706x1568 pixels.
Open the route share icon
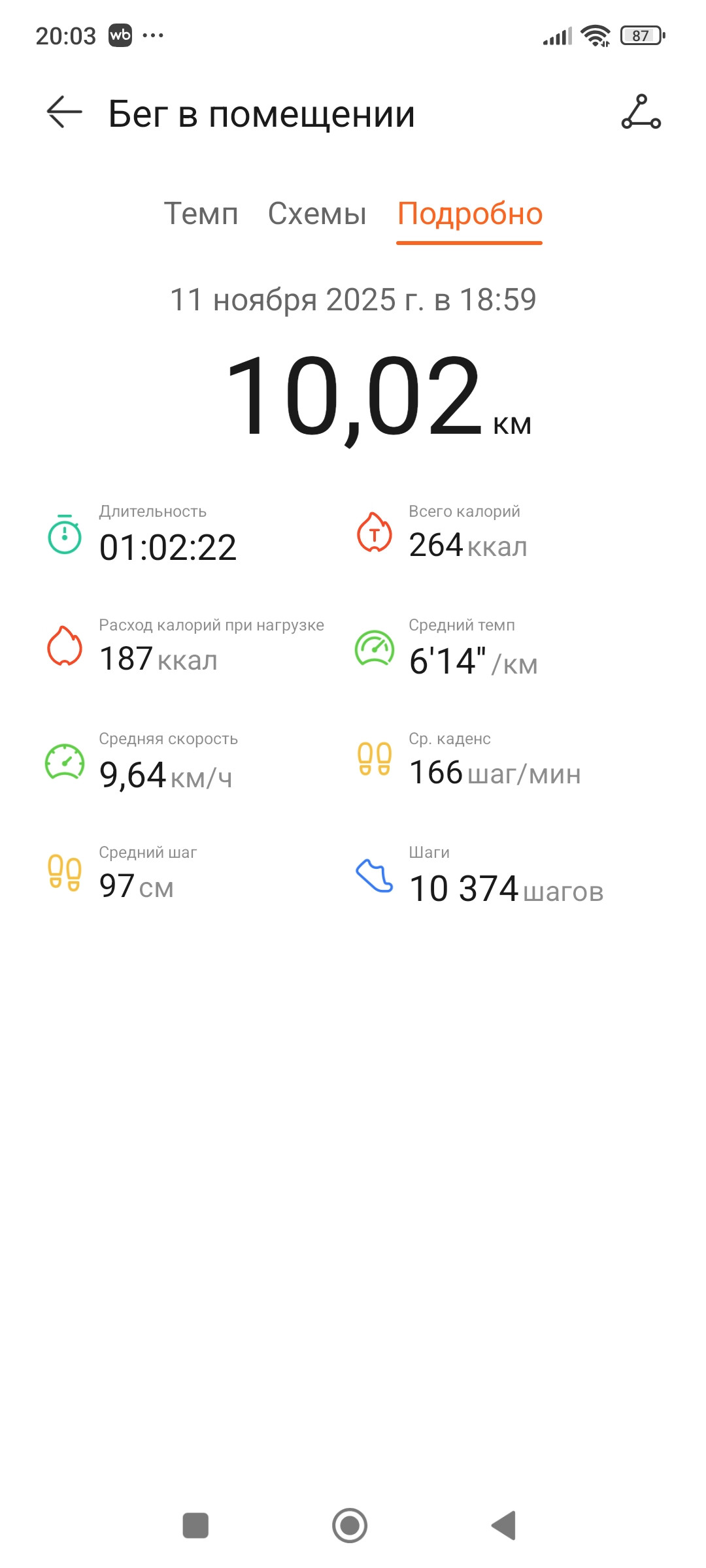641,112
